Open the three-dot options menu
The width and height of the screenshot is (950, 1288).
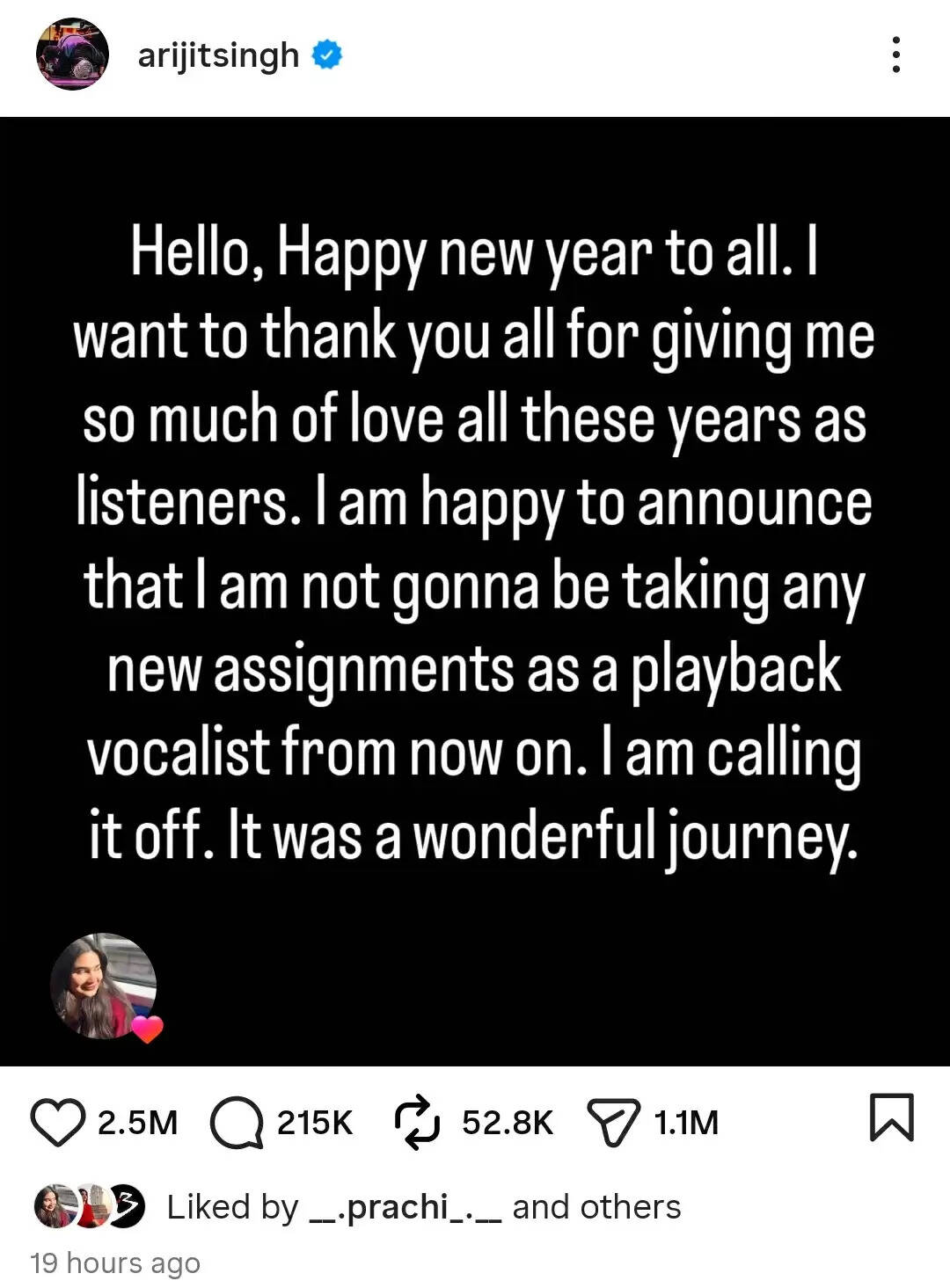[897, 55]
